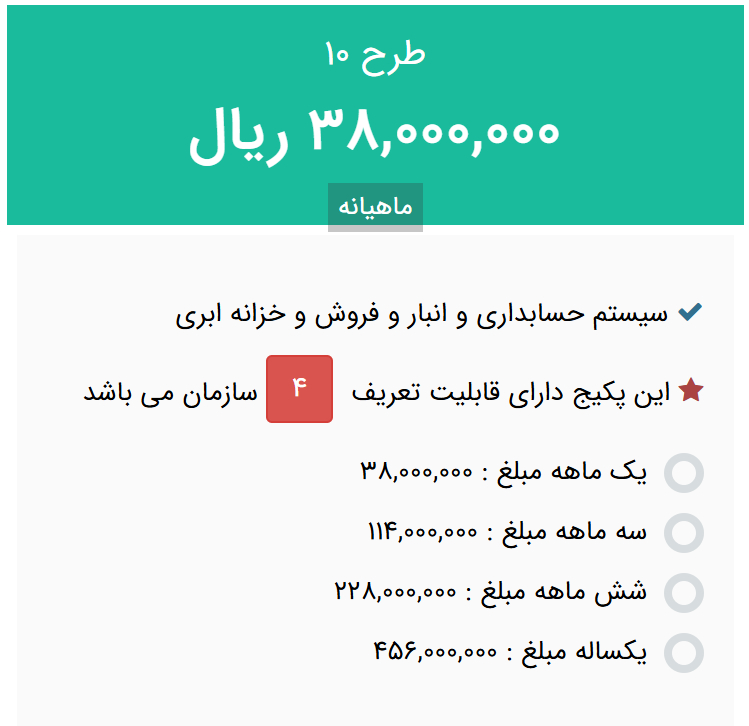Select the یک ماهه one-month payment option

coord(684,473)
